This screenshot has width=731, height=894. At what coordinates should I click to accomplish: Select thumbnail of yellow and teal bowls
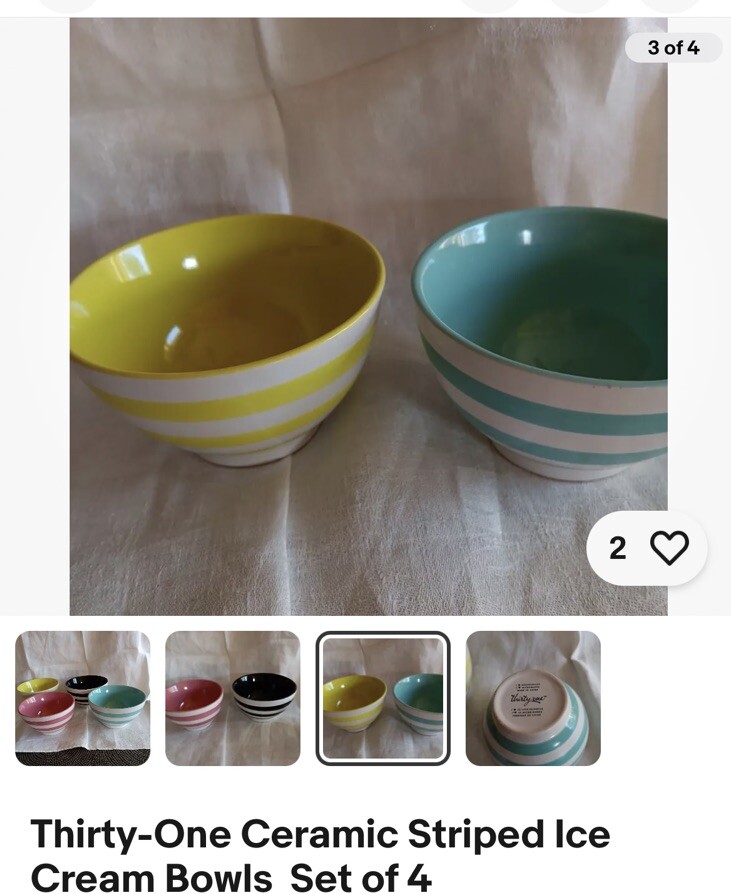click(383, 698)
